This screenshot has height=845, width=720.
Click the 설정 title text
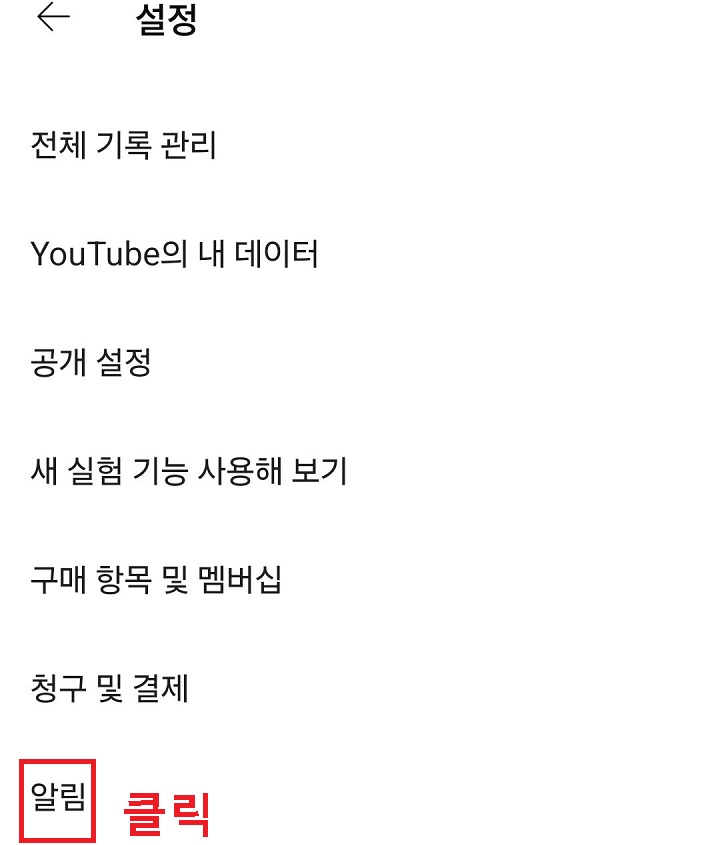tap(163, 17)
